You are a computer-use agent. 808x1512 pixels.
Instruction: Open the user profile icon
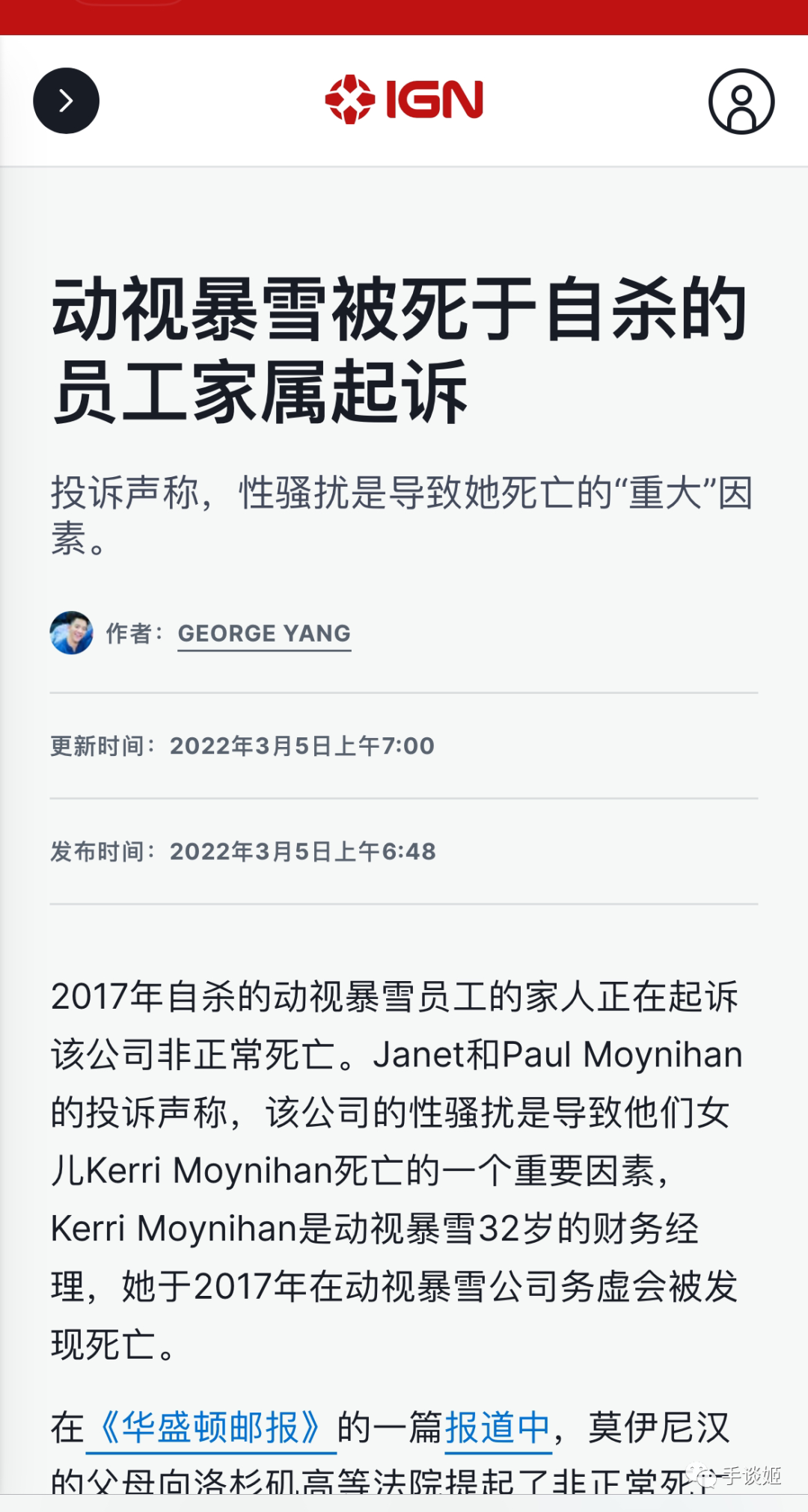(741, 101)
